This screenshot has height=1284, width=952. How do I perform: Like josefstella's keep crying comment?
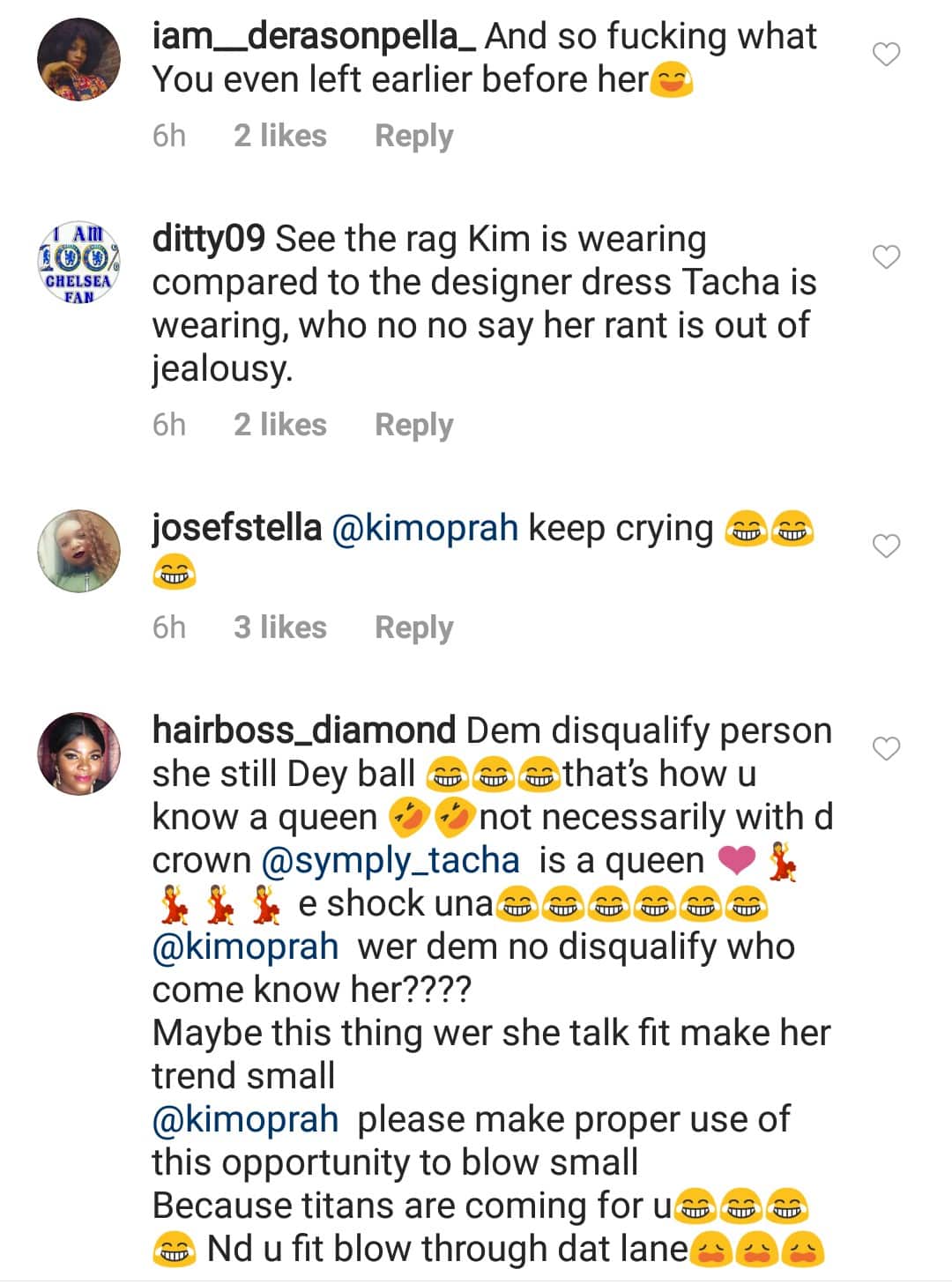click(x=886, y=546)
